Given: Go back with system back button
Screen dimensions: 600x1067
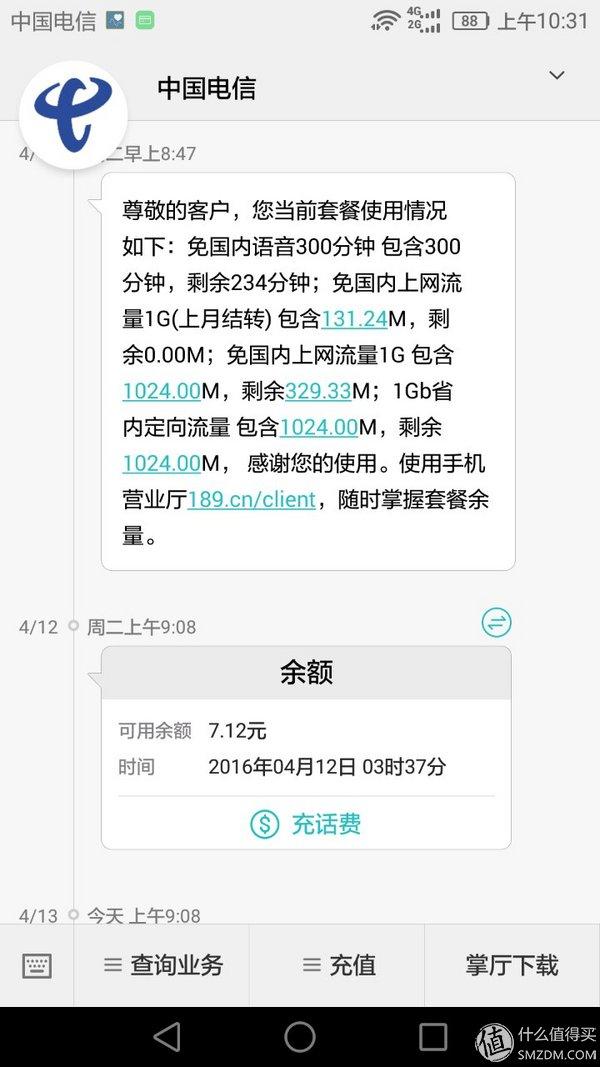Looking at the screenshot, I should point(167,1037).
